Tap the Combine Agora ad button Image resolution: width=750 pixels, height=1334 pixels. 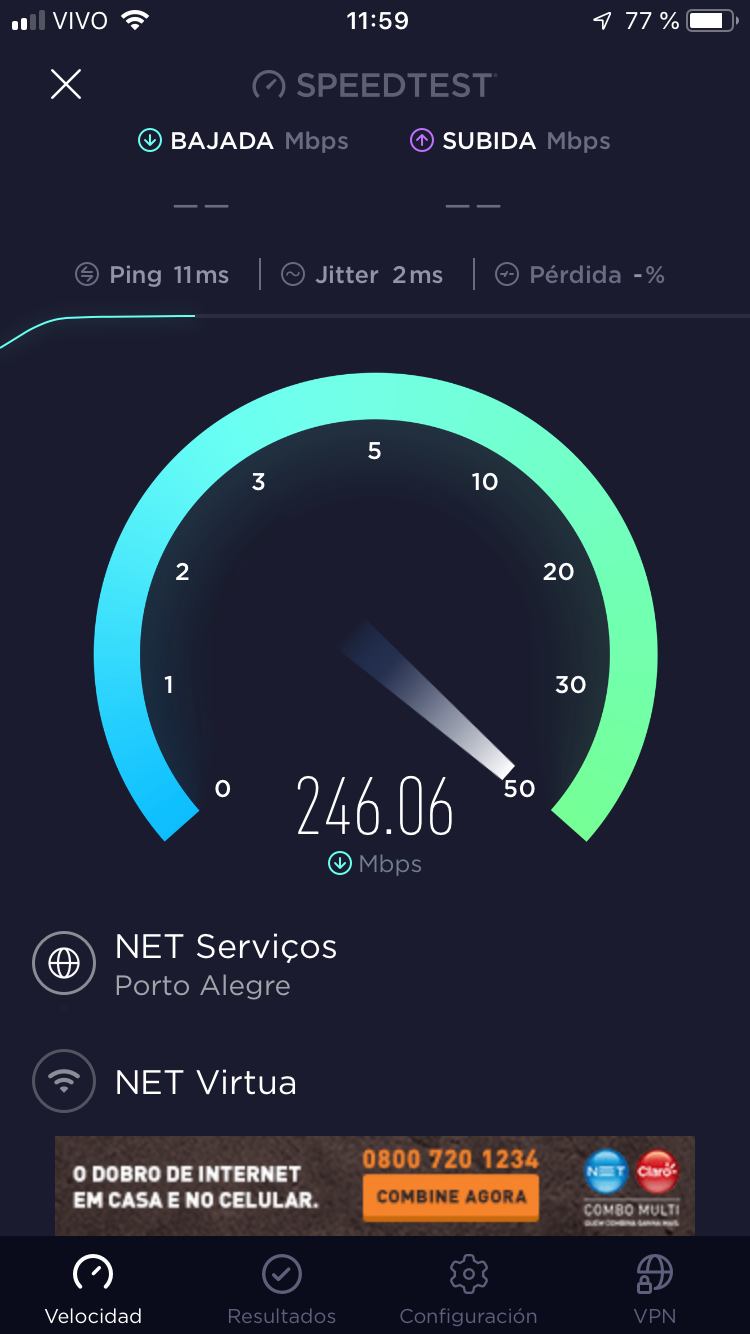(451, 1197)
